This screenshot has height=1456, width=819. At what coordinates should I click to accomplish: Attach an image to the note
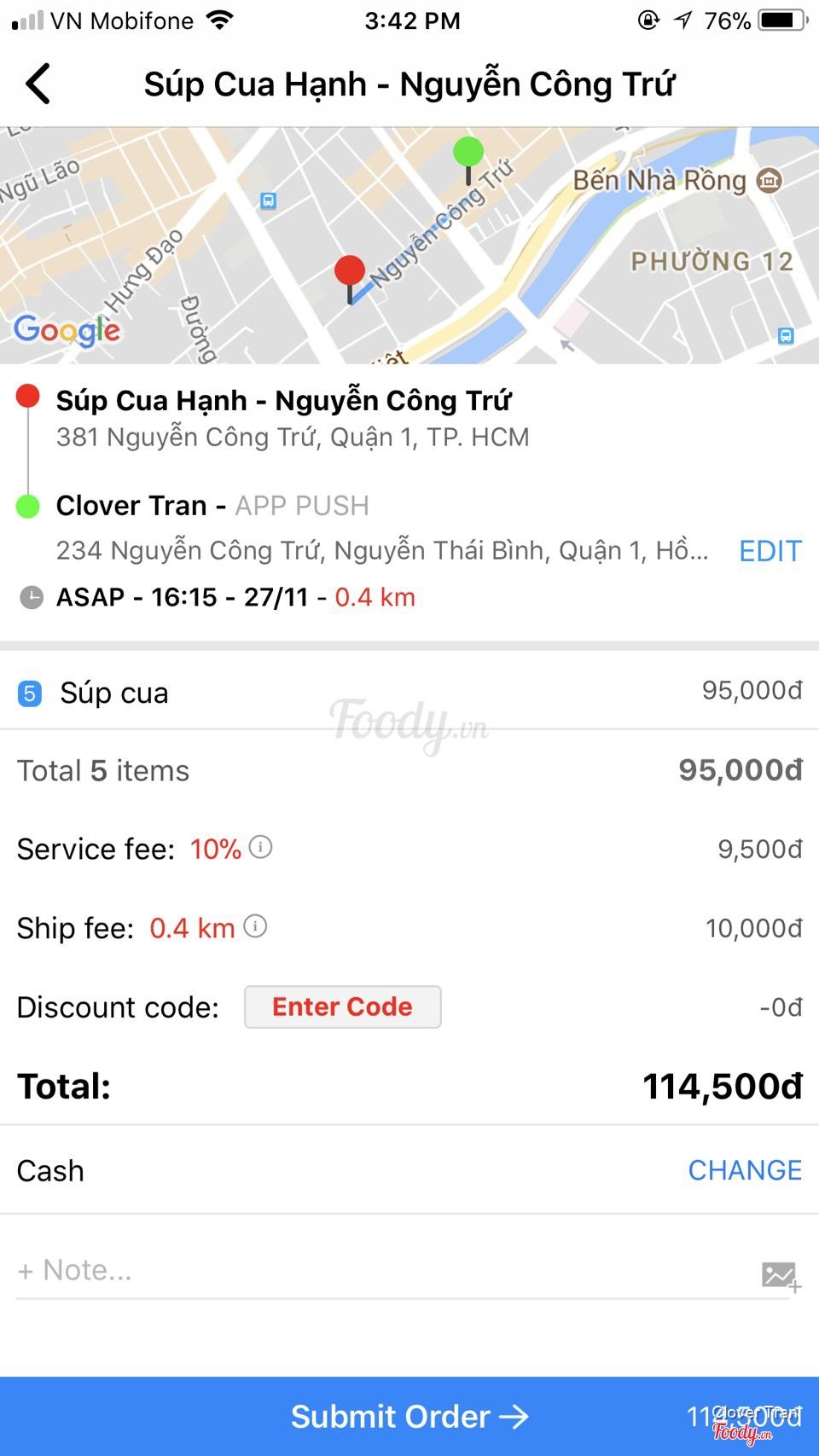pyautogui.click(x=780, y=1275)
